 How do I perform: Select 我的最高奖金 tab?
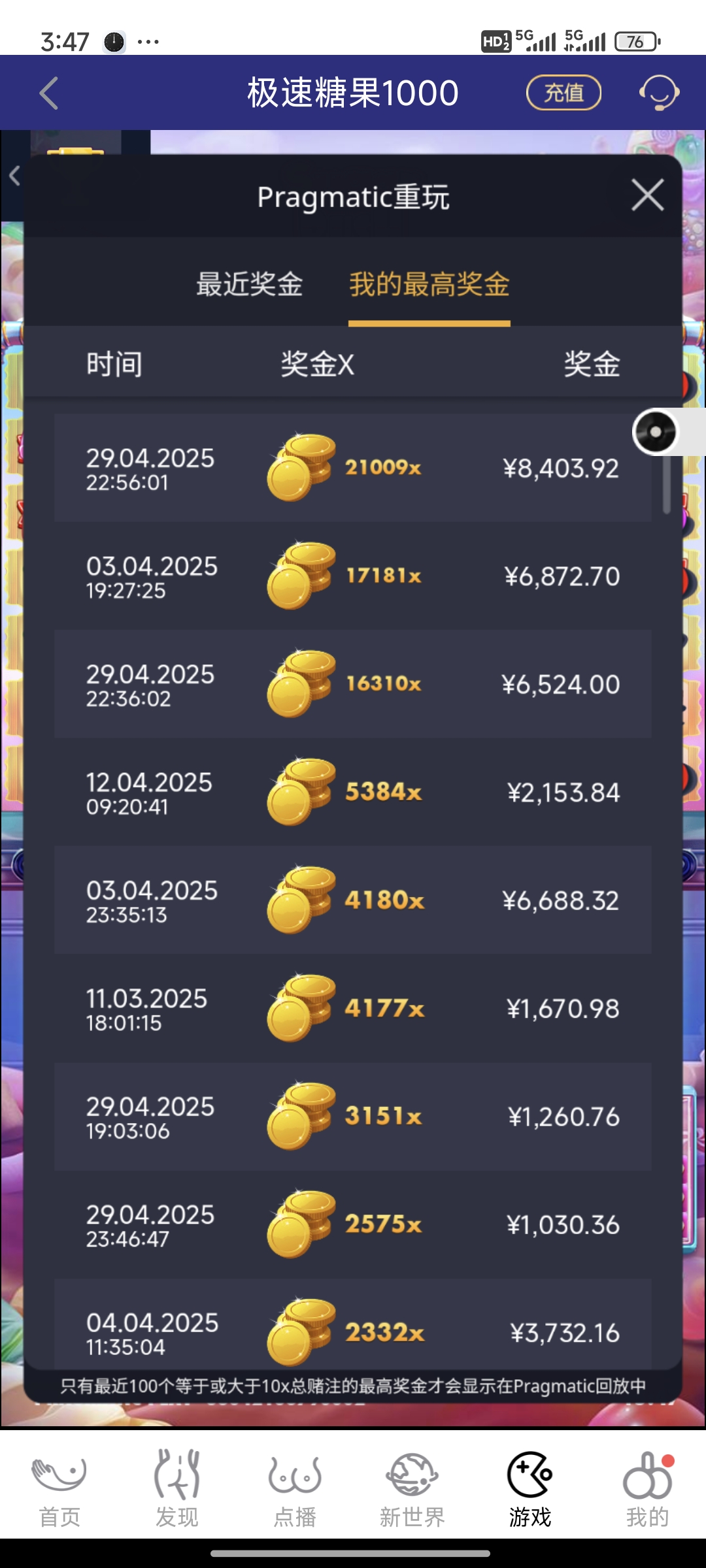point(429,285)
